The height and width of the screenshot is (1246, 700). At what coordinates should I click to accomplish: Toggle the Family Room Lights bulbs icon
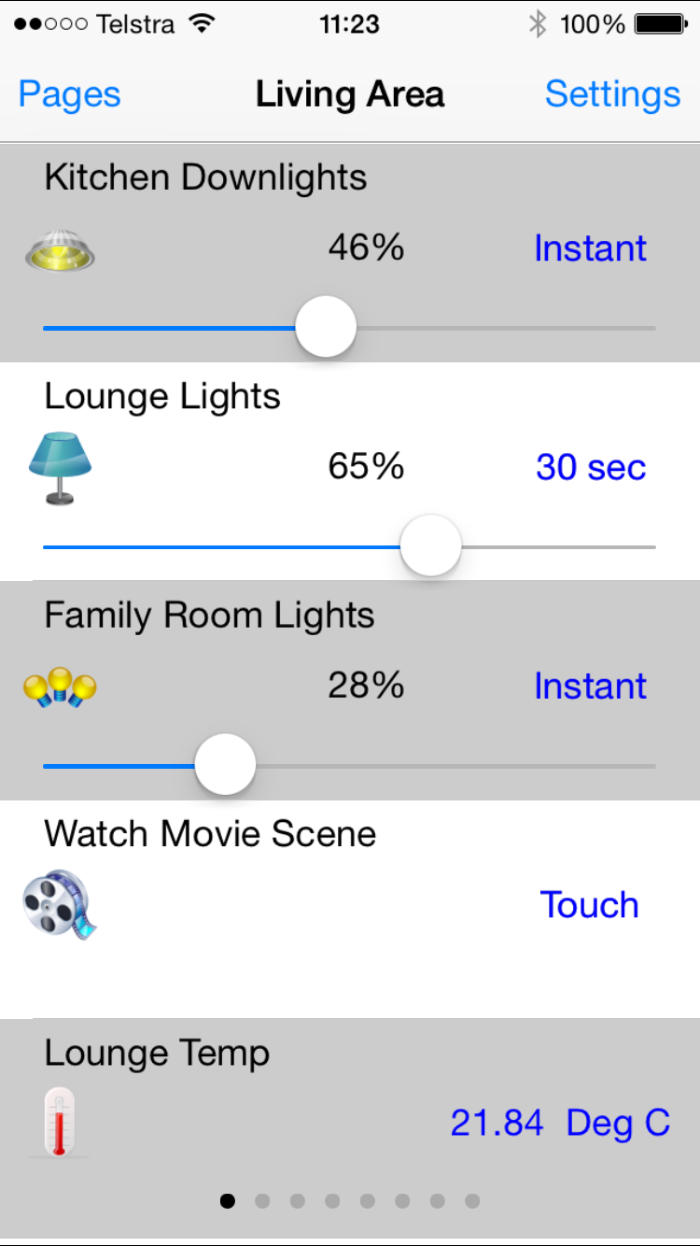pyautogui.click(x=60, y=688)
